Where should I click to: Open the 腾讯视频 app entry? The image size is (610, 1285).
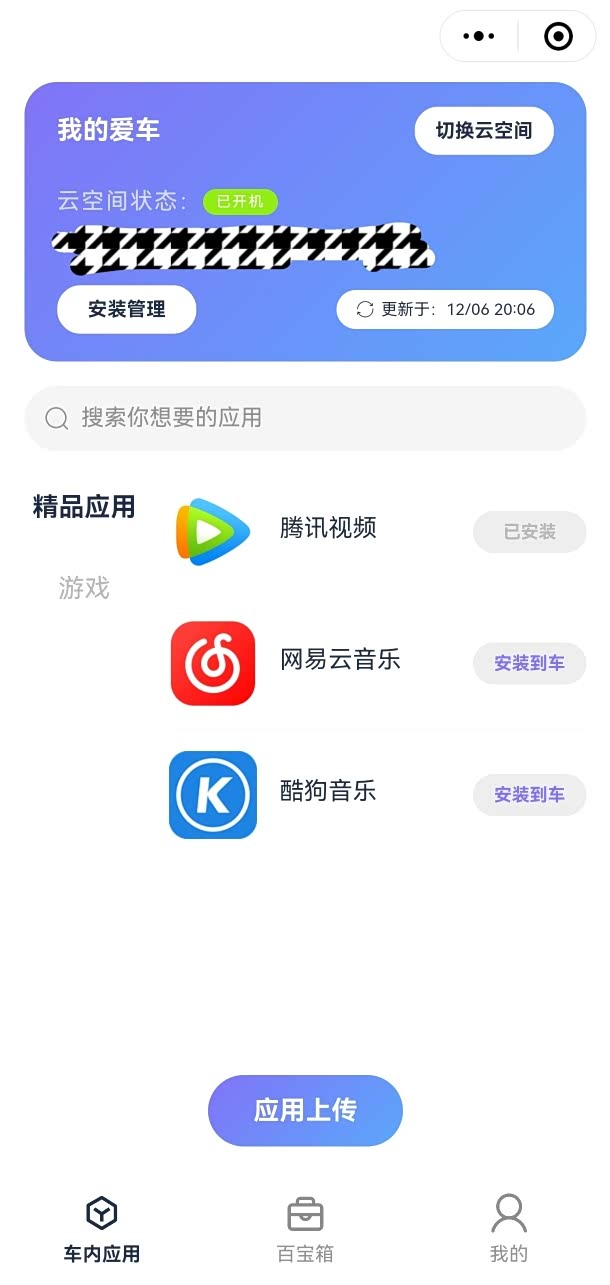point(328,529)
